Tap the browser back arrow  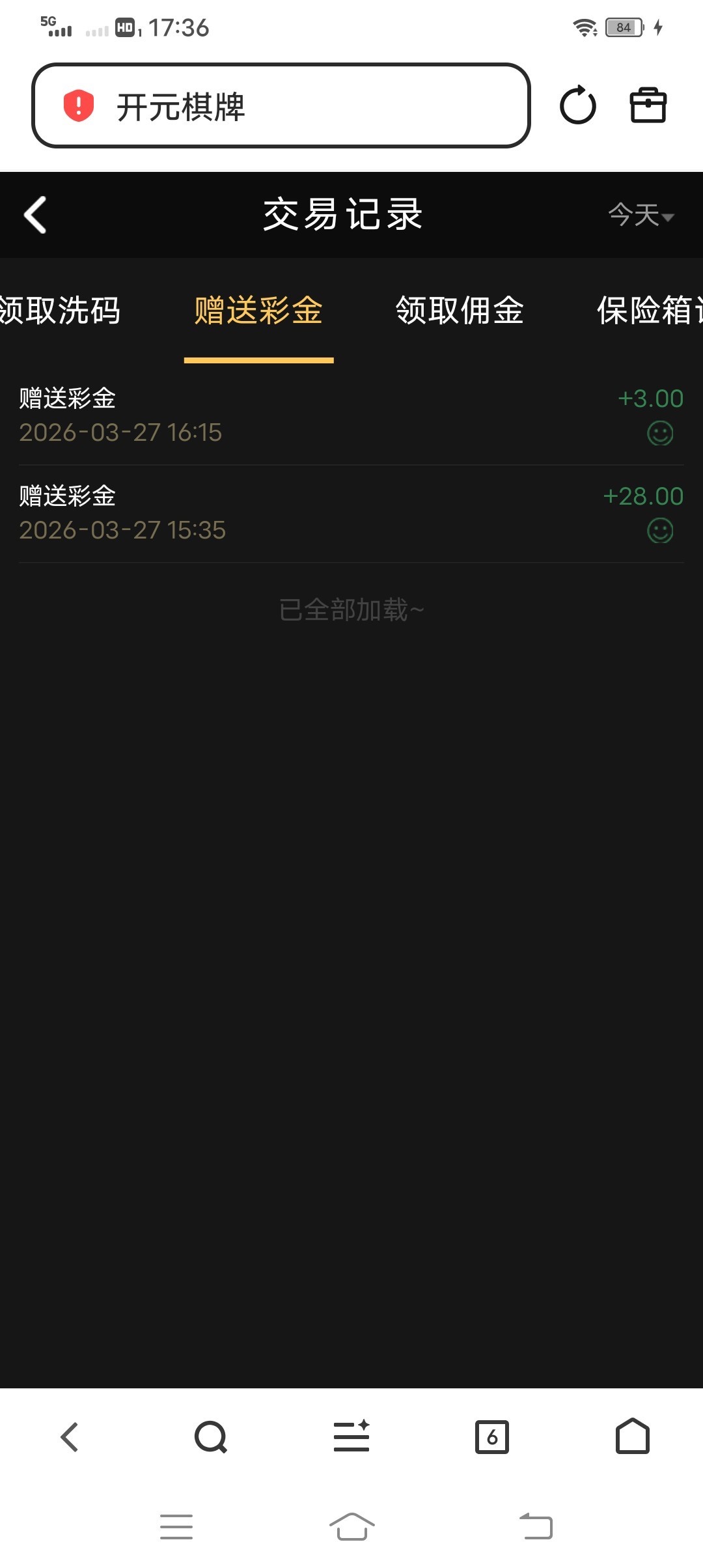[70, 1437]
